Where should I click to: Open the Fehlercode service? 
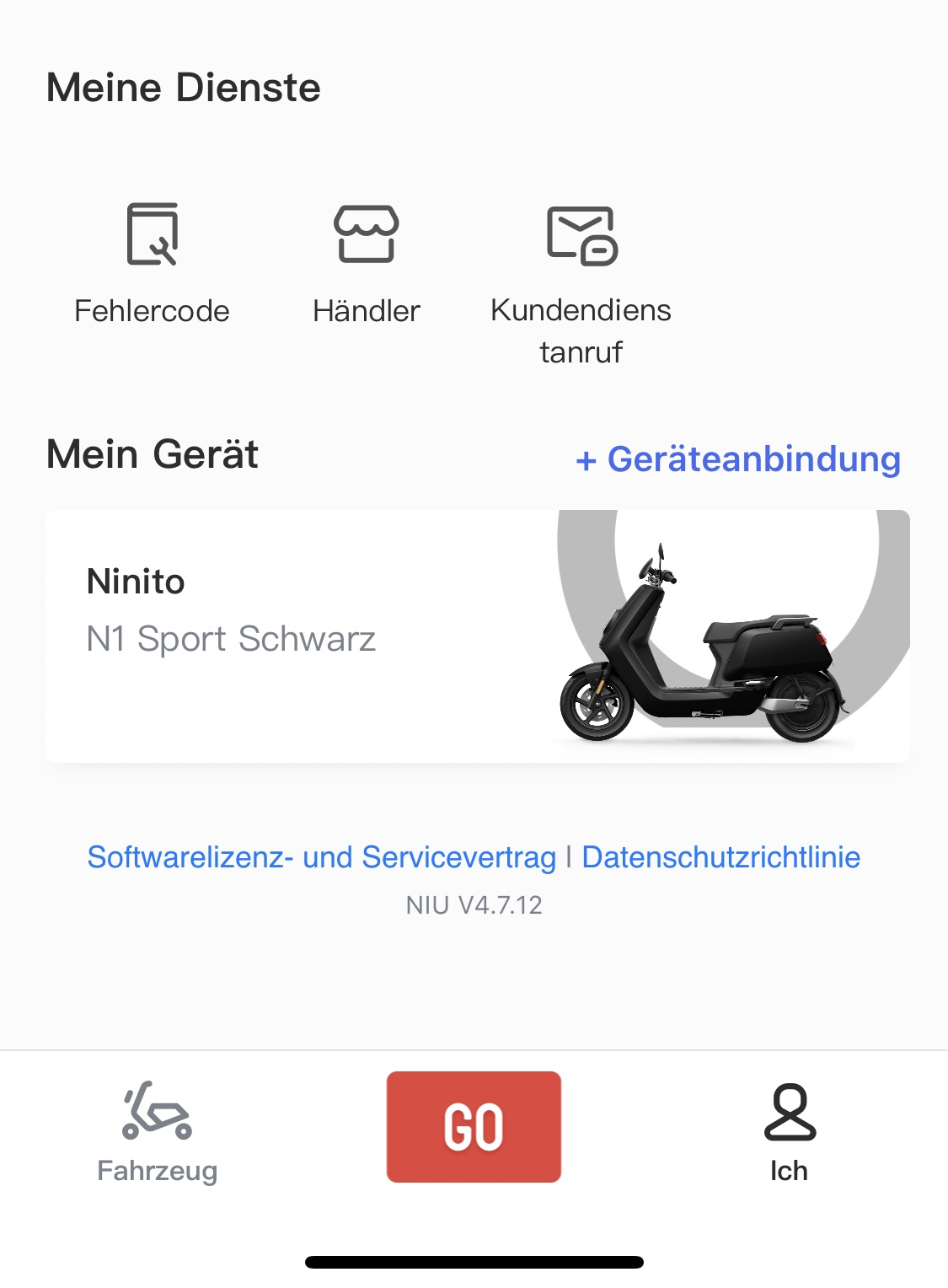(153, 262)
